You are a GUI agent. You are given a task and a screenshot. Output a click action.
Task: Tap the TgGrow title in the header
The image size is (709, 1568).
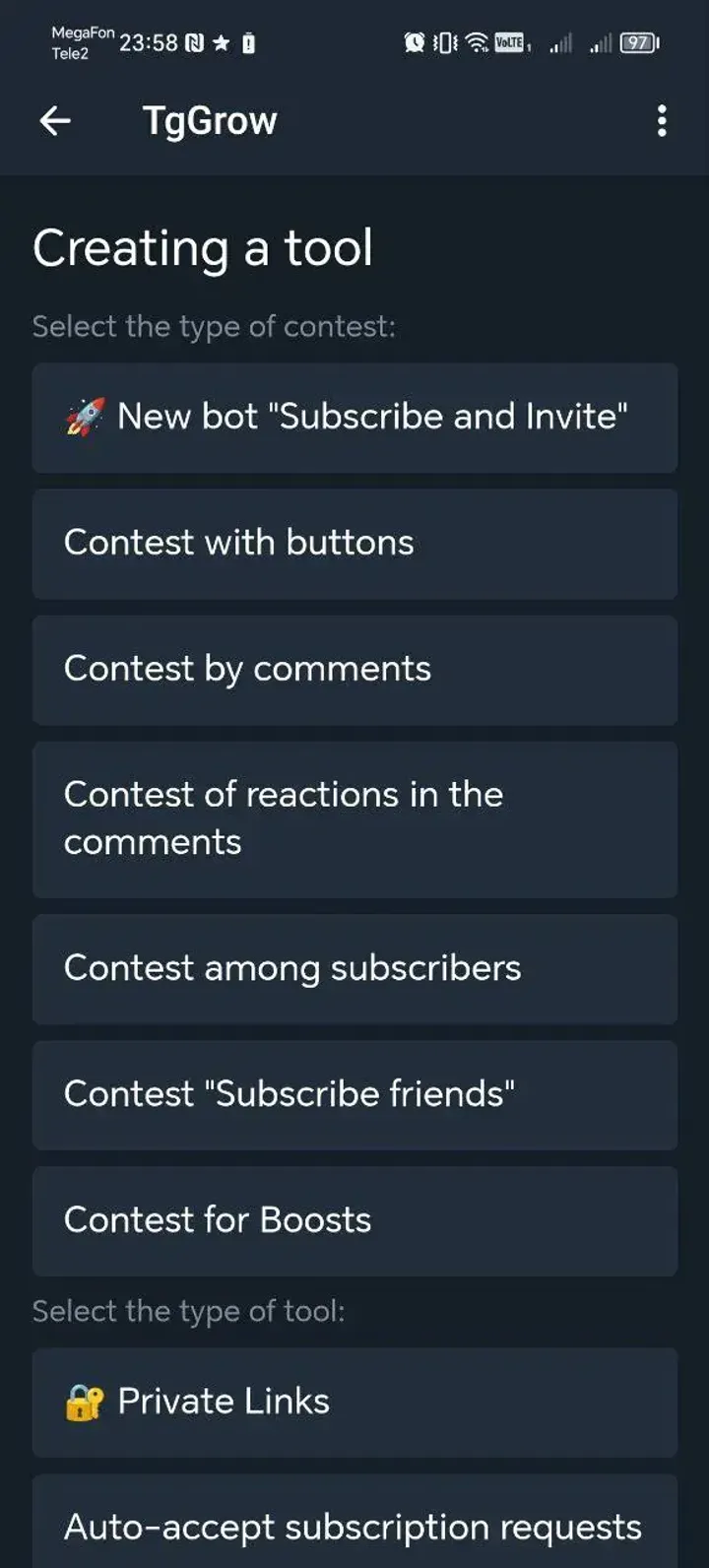tap(210, 120)
